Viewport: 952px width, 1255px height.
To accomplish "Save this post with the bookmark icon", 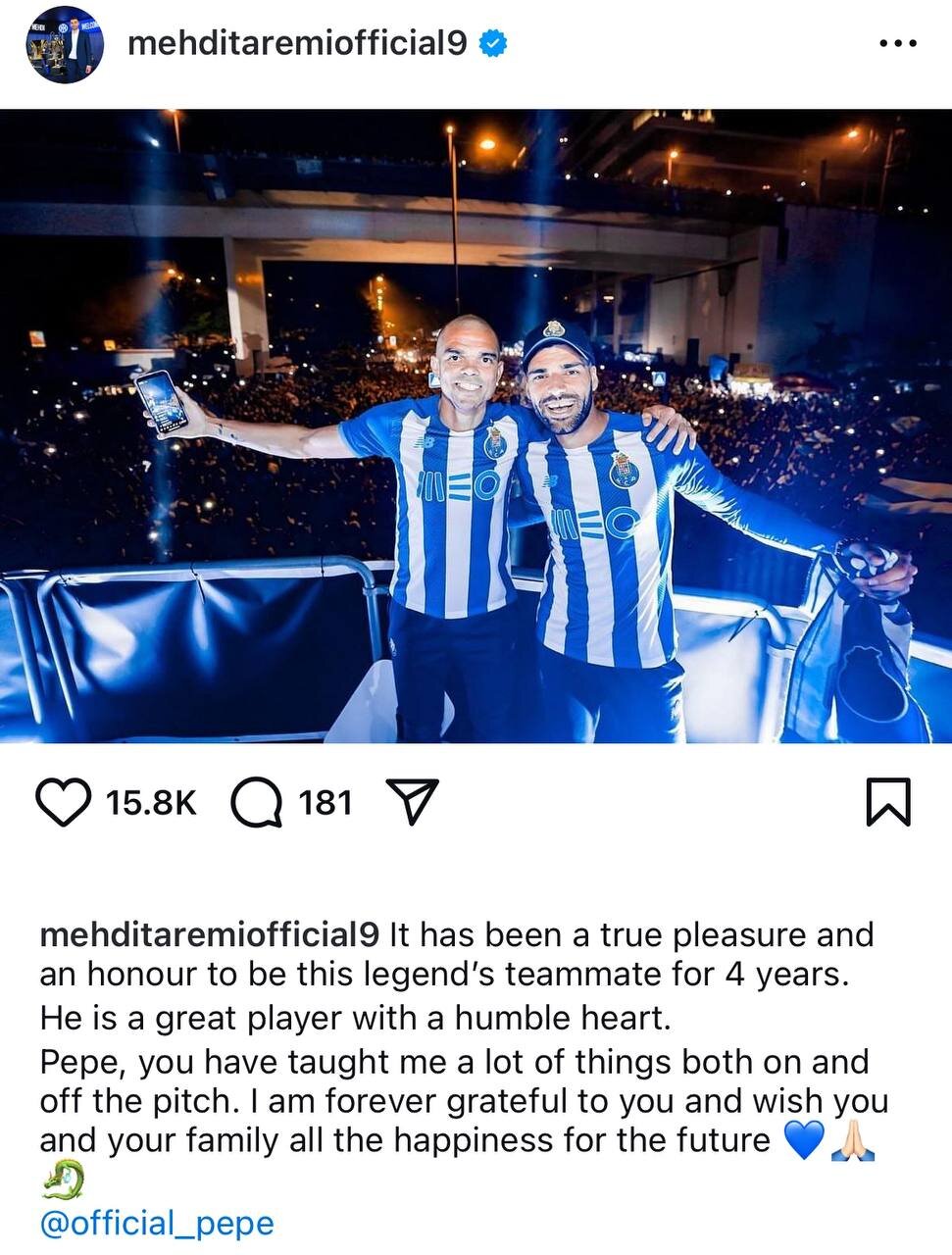I will 888,802.
